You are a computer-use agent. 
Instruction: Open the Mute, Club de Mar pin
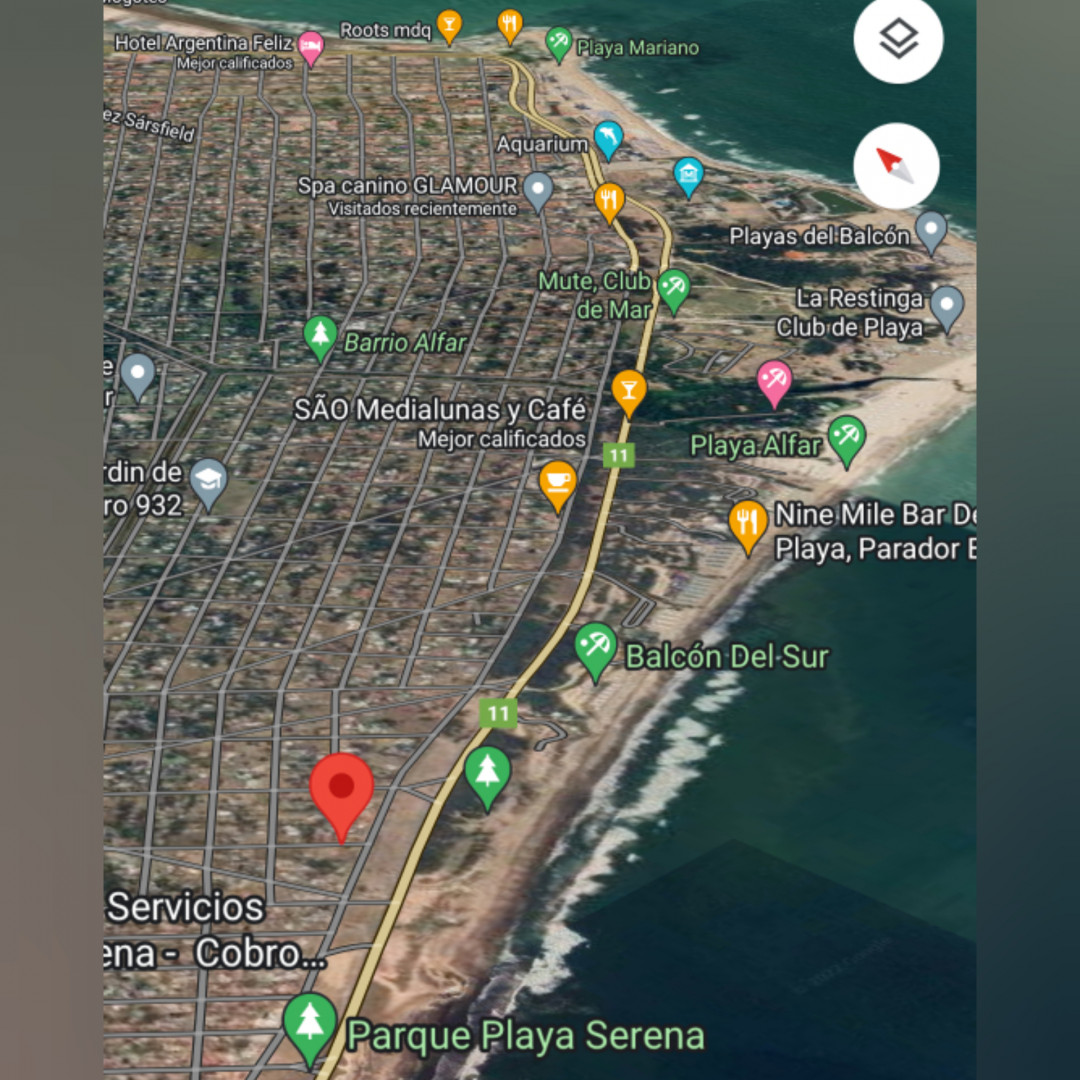click(674, 289)
